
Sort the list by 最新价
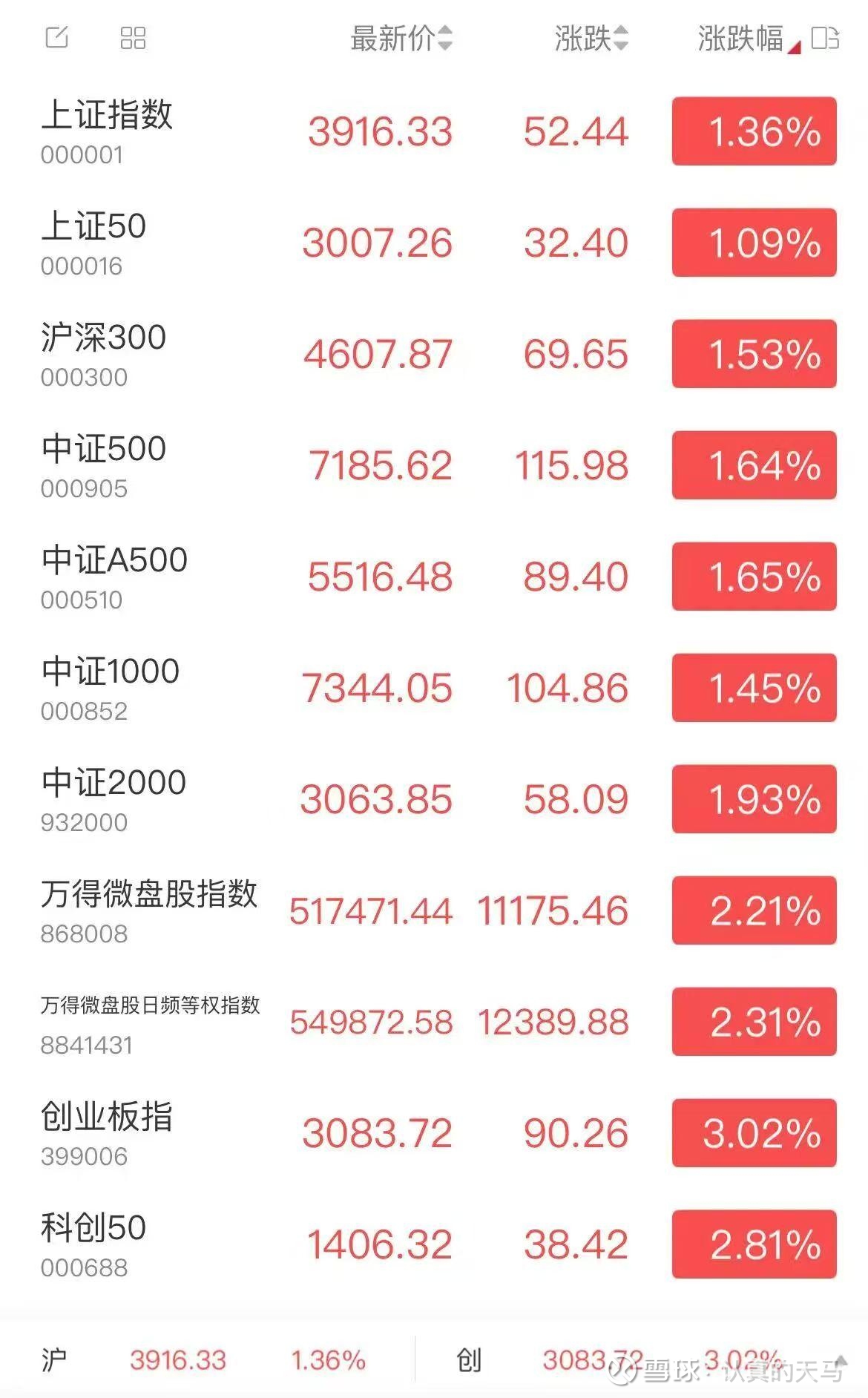(401, 38)
